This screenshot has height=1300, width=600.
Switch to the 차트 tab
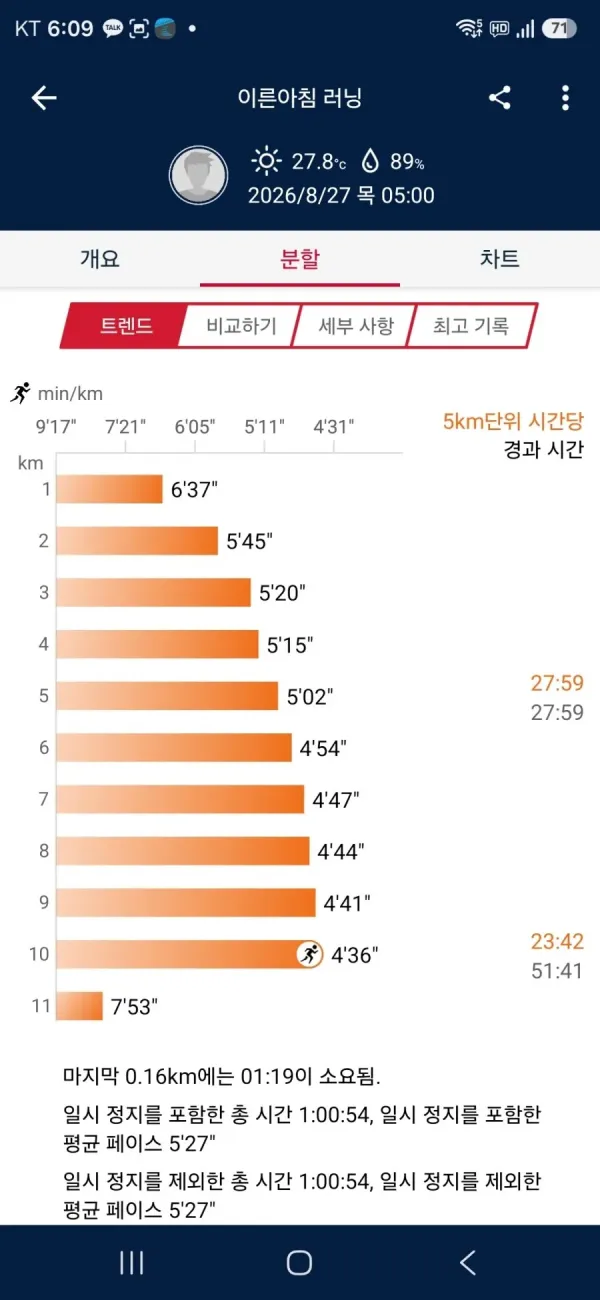[x=500, y=259]
